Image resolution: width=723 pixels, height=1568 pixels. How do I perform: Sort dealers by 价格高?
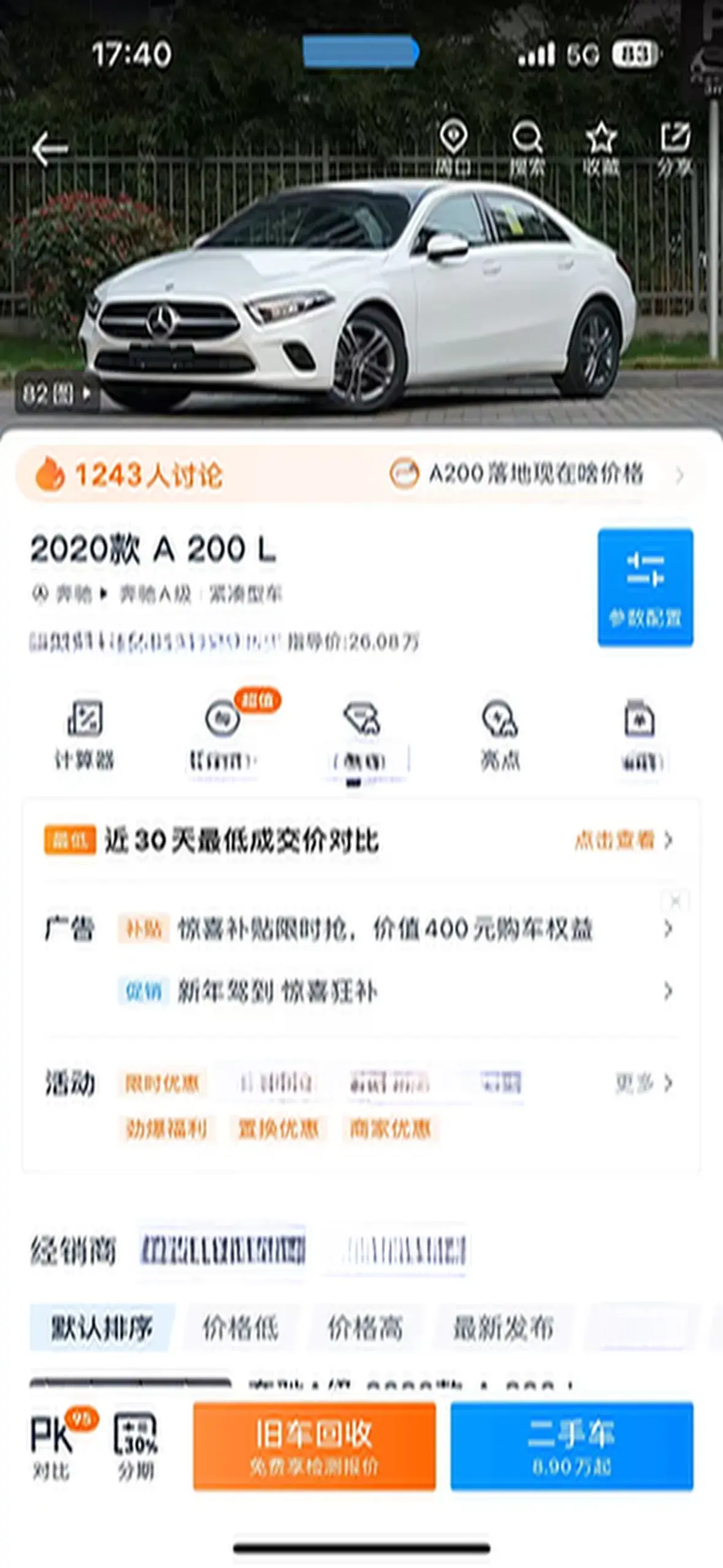coord(365,1328)
